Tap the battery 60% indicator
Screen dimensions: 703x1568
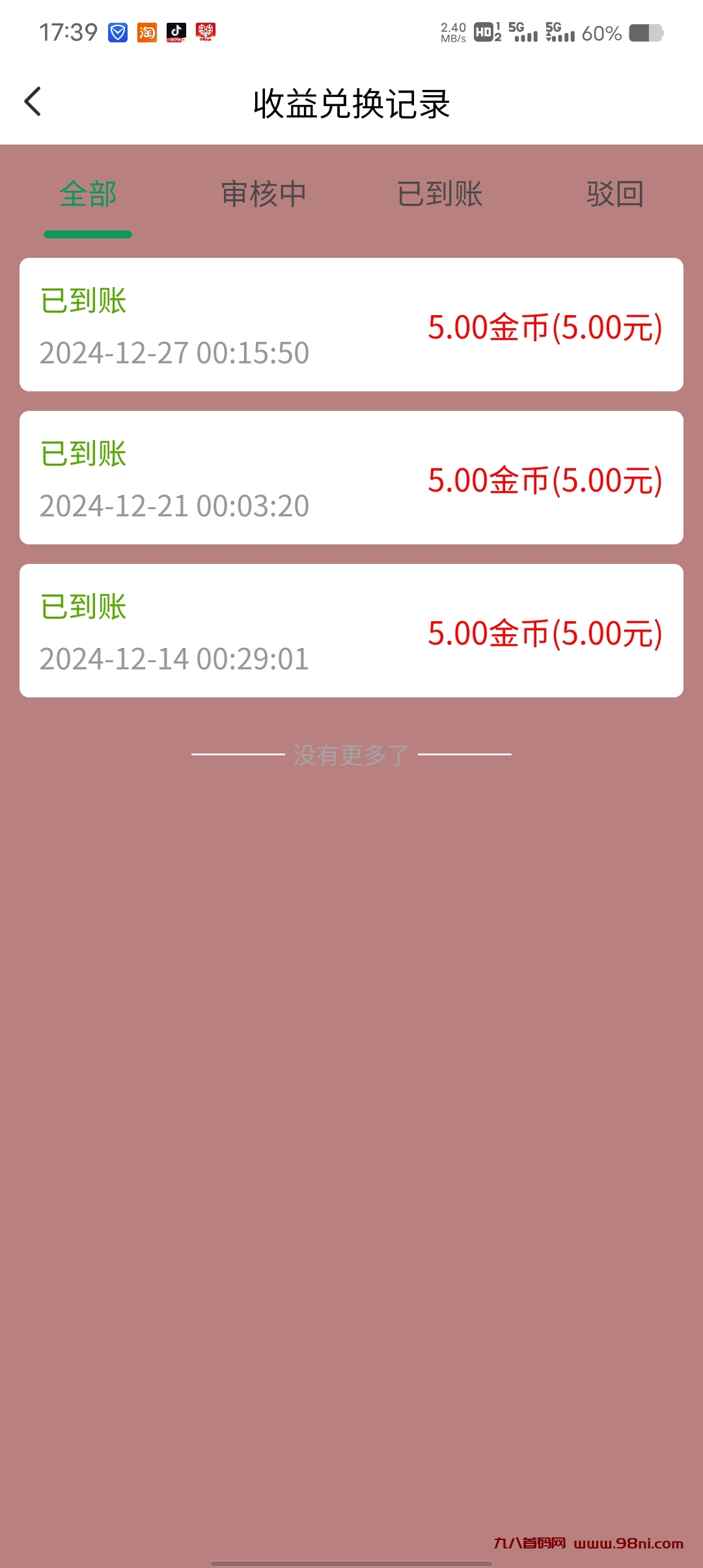[602, 33]
